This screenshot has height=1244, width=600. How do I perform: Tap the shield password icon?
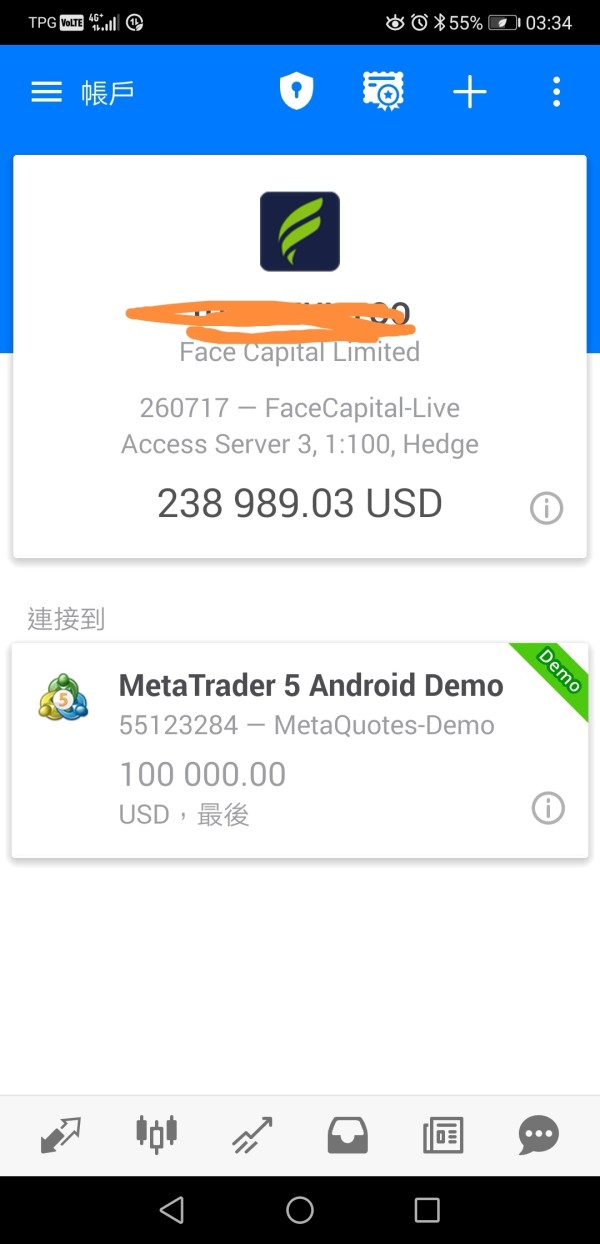pyautogui.click(x=296, y=92)
